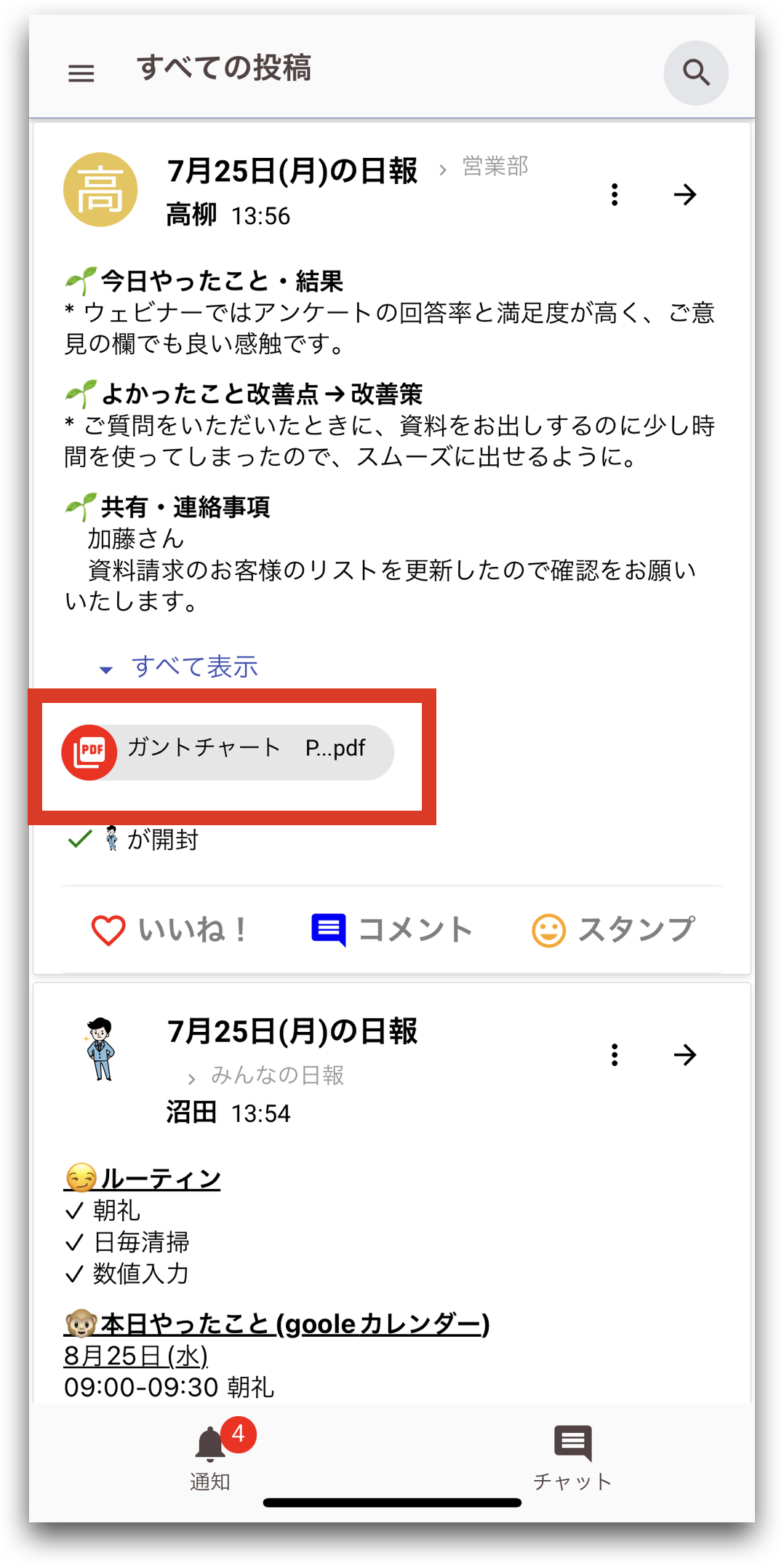Open the 営業部 group link
Viewport: 784px width, 1566px height.
point(495,167)
